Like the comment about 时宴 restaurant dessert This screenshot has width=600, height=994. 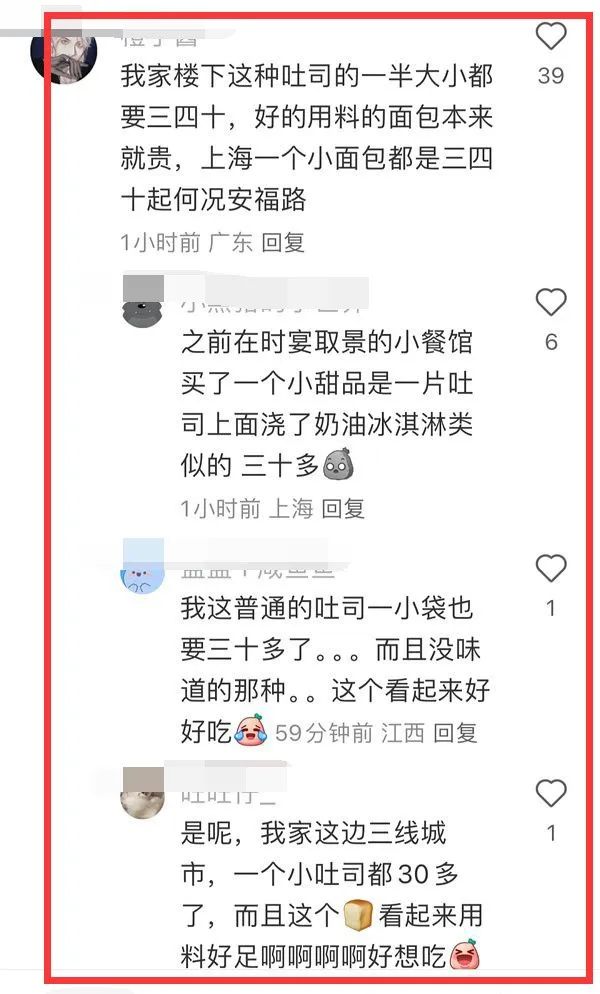[551, 303]
